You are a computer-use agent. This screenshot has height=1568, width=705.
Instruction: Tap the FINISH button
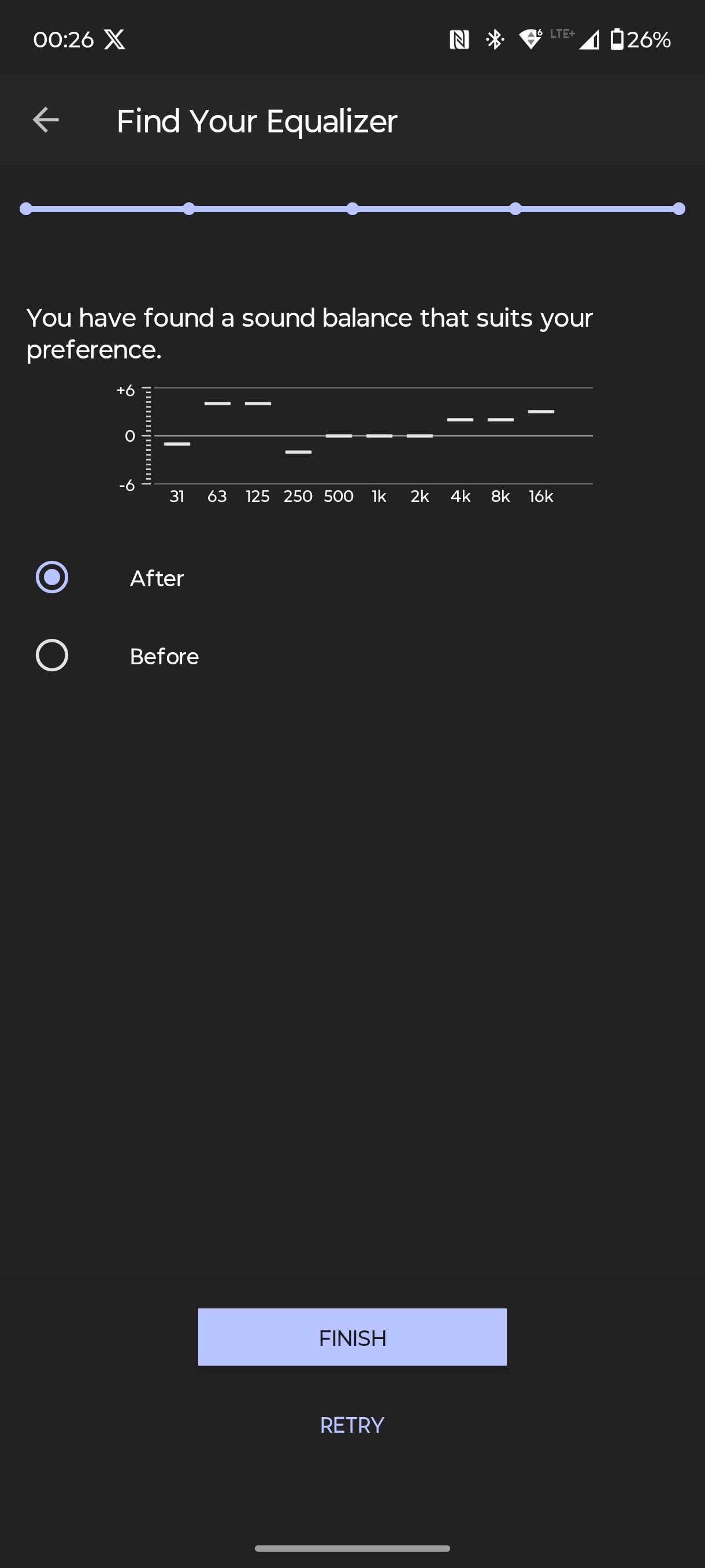pyautogui.click(x=352, y=1337)
